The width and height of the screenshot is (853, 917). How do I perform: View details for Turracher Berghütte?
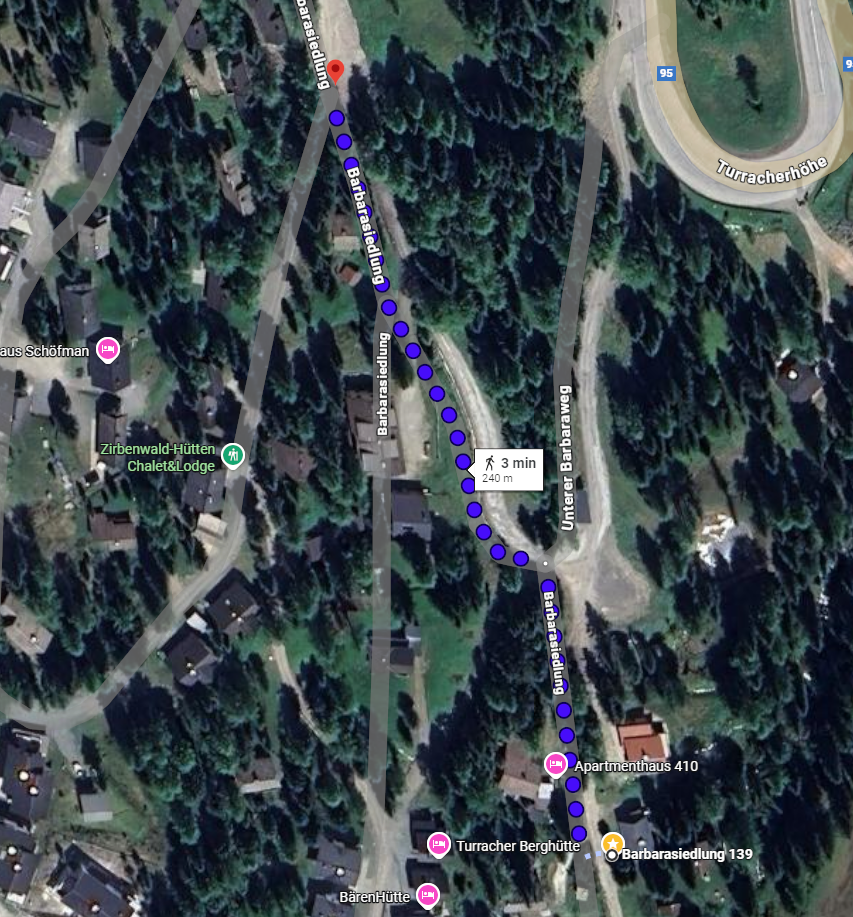[x=438, y=845]
